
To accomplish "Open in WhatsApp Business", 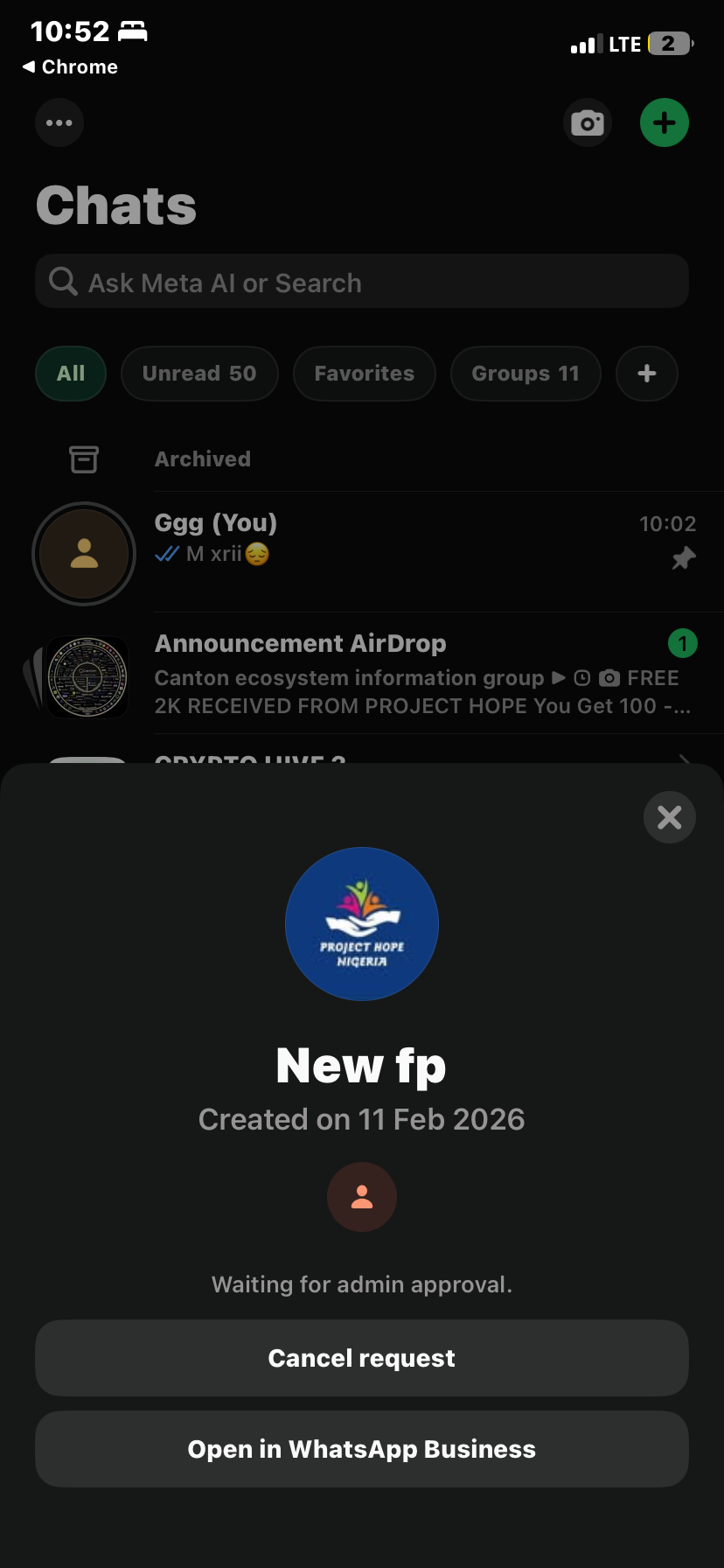I will tap(362, 1449).
